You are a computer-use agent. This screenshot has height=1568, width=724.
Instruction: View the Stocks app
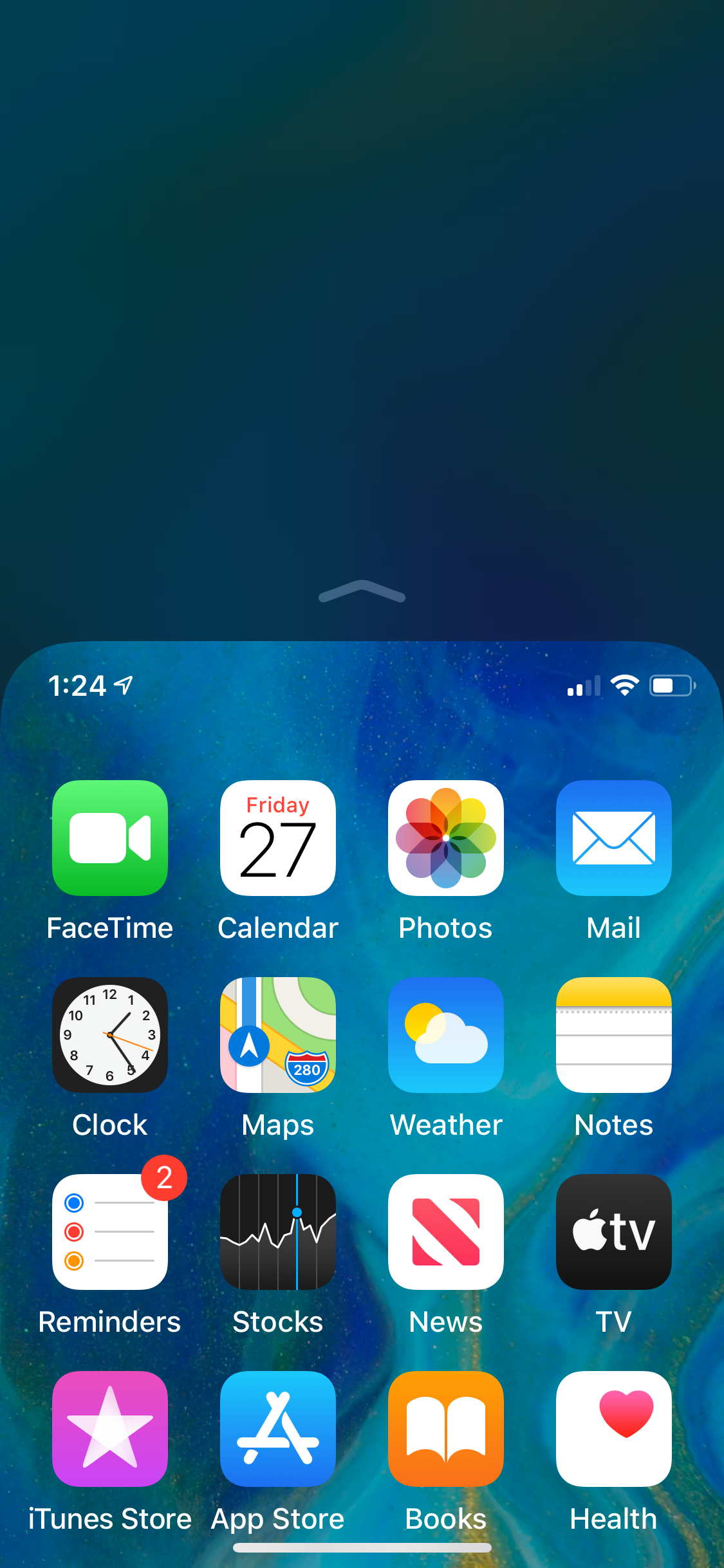(x=278, y=1231)
